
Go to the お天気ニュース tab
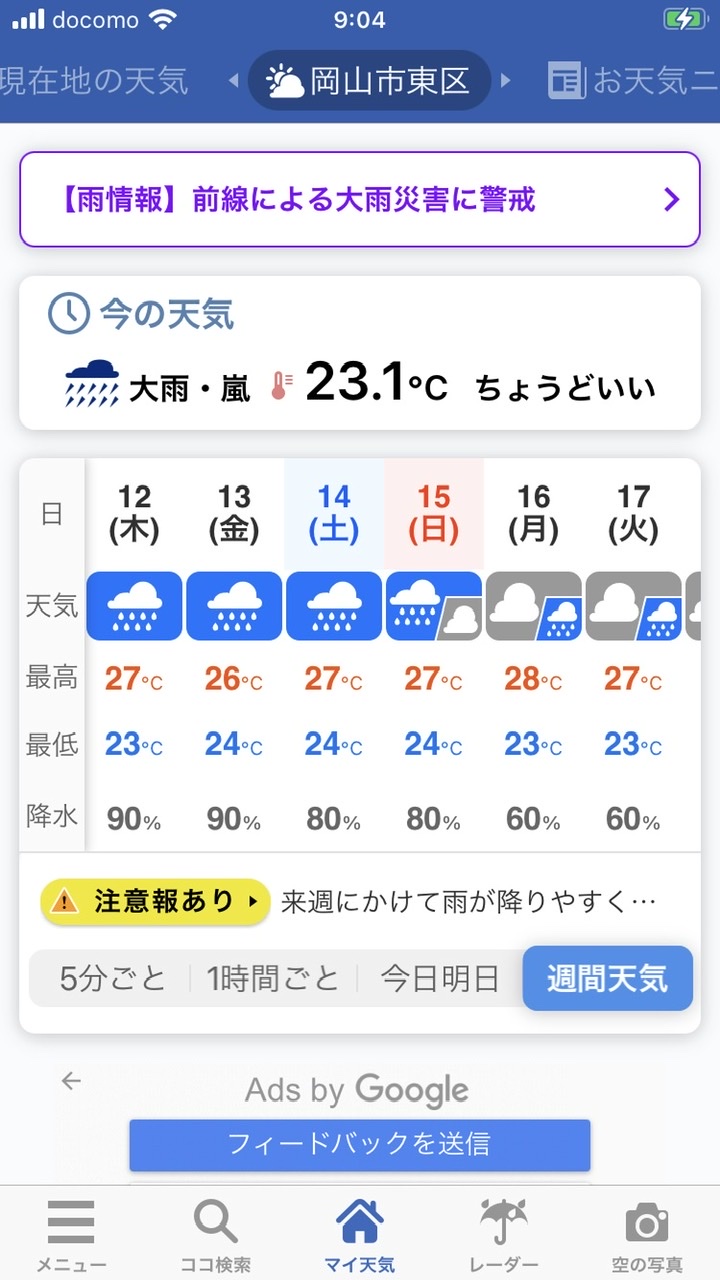pos(633,81)
